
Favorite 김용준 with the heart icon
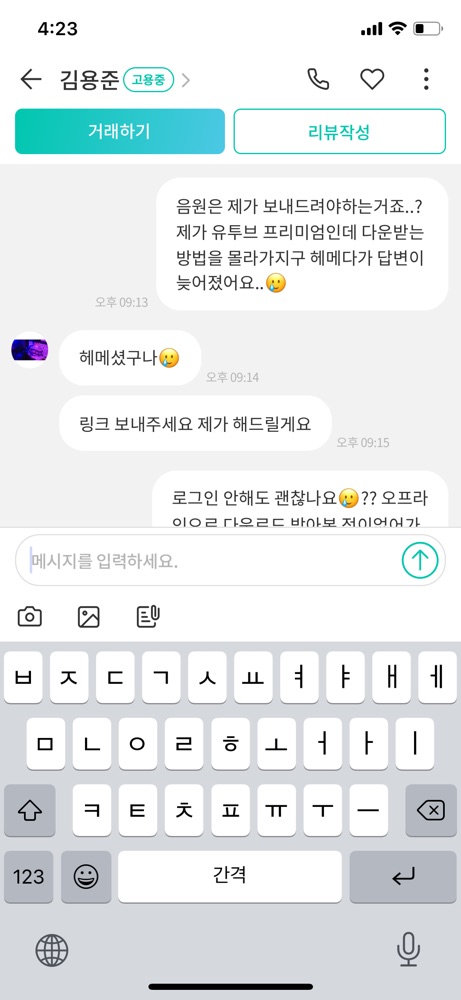372,79
